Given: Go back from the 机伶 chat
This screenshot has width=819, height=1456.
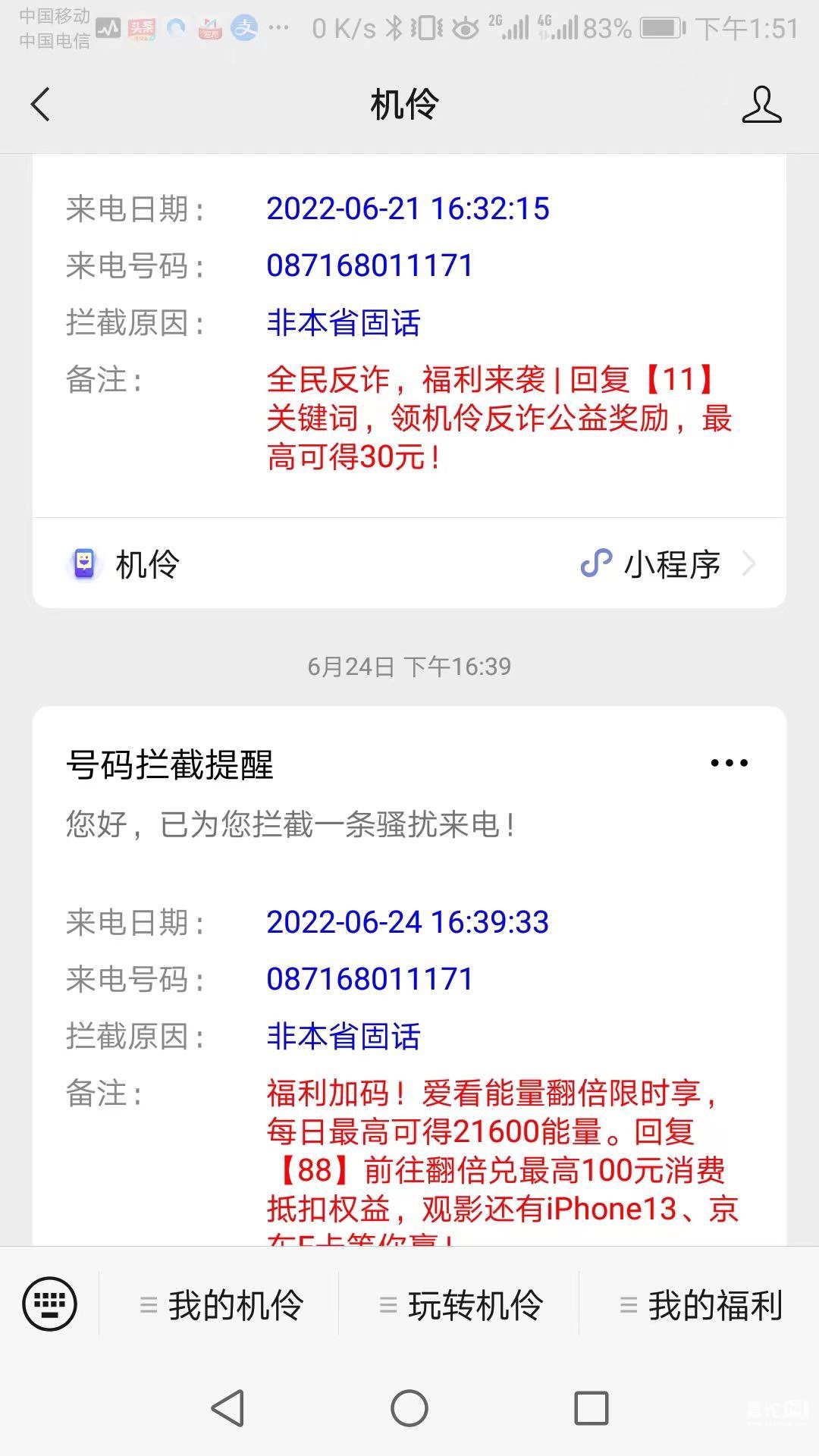Looking at the screenshot, I should click(41, 105).
